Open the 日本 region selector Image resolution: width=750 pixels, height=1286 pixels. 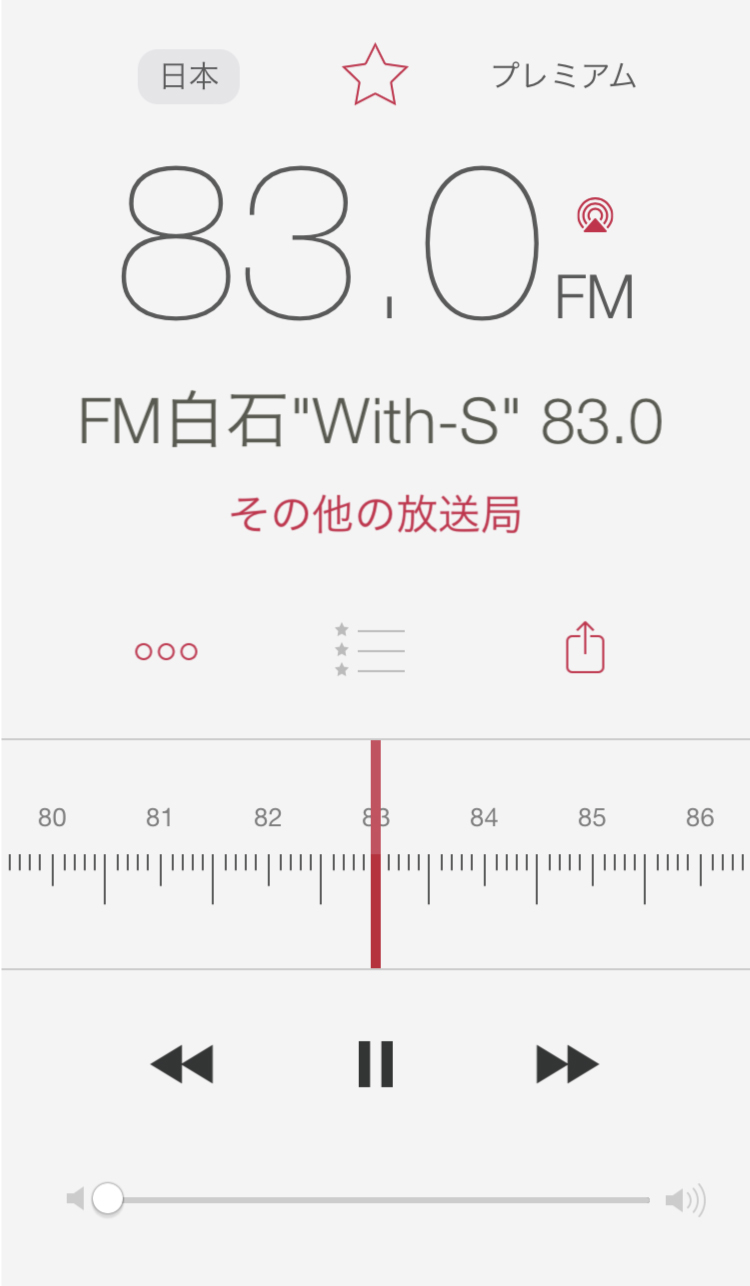(x=188, y=77)
